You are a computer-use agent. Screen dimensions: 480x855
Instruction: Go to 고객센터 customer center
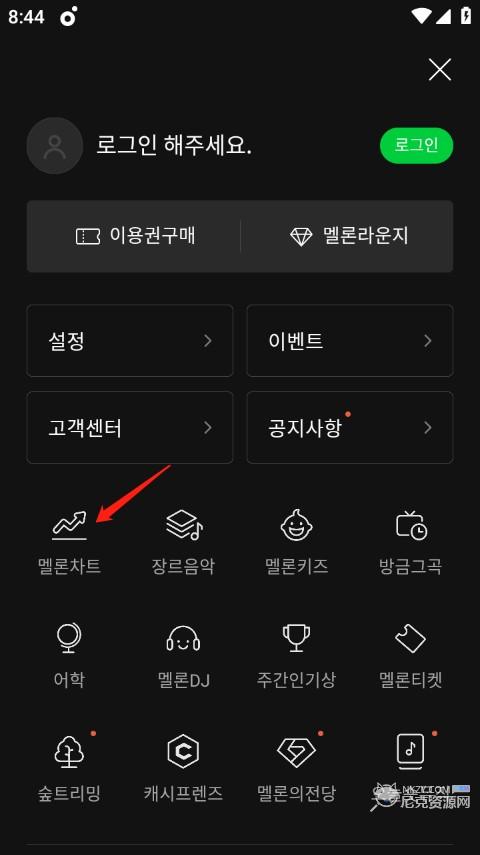130,428
